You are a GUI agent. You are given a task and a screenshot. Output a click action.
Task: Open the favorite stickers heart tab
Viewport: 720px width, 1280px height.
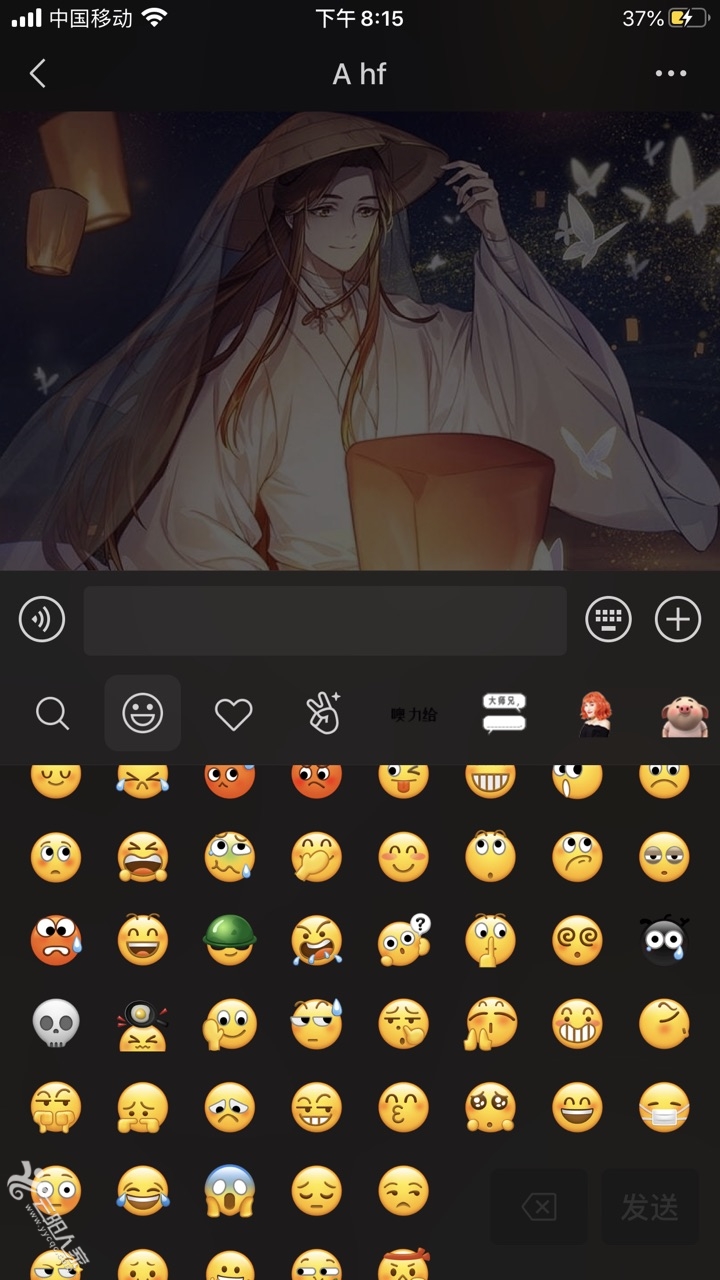(x=233, y=714)
